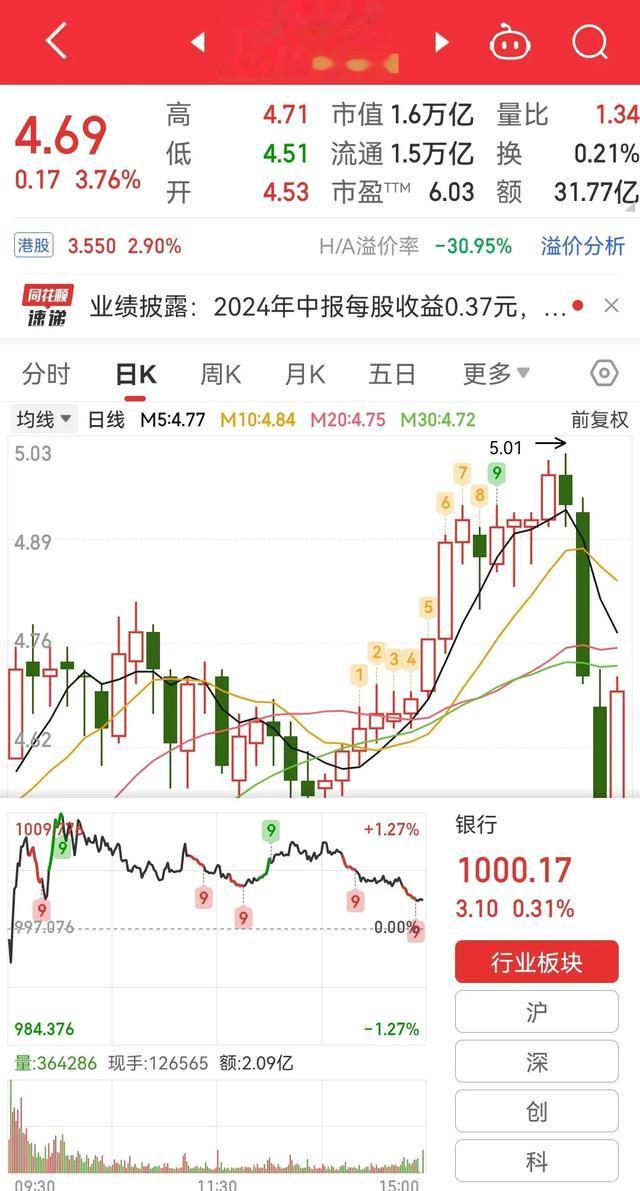Go back with the top-left arrow
640x1191 pixels.
click(x=57, y=41)
